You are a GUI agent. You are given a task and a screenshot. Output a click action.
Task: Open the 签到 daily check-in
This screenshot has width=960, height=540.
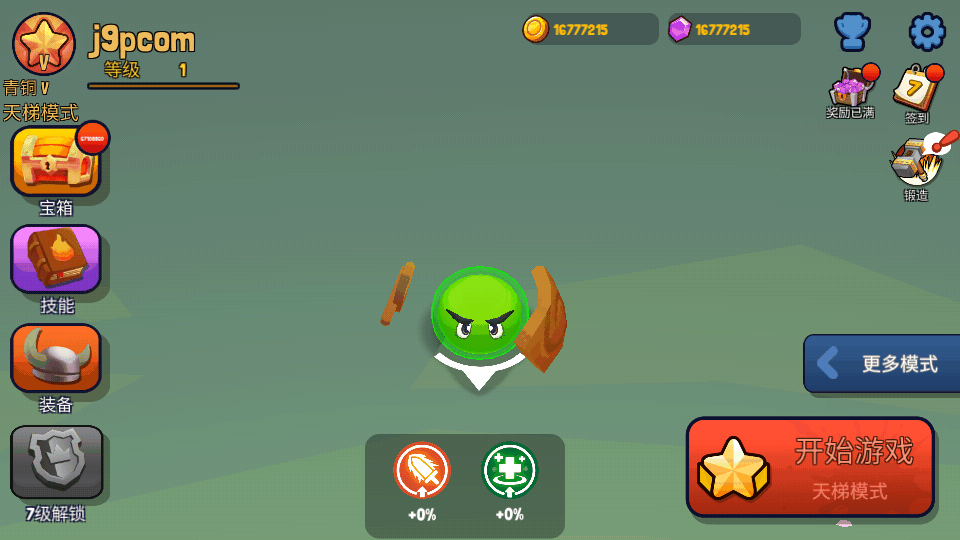coord(916,90)
